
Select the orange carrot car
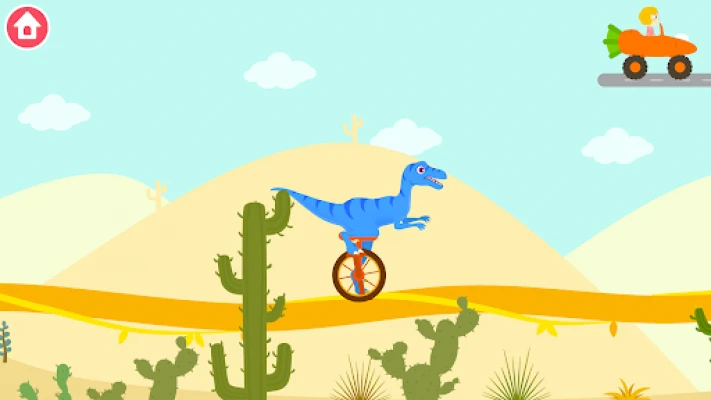654,47
